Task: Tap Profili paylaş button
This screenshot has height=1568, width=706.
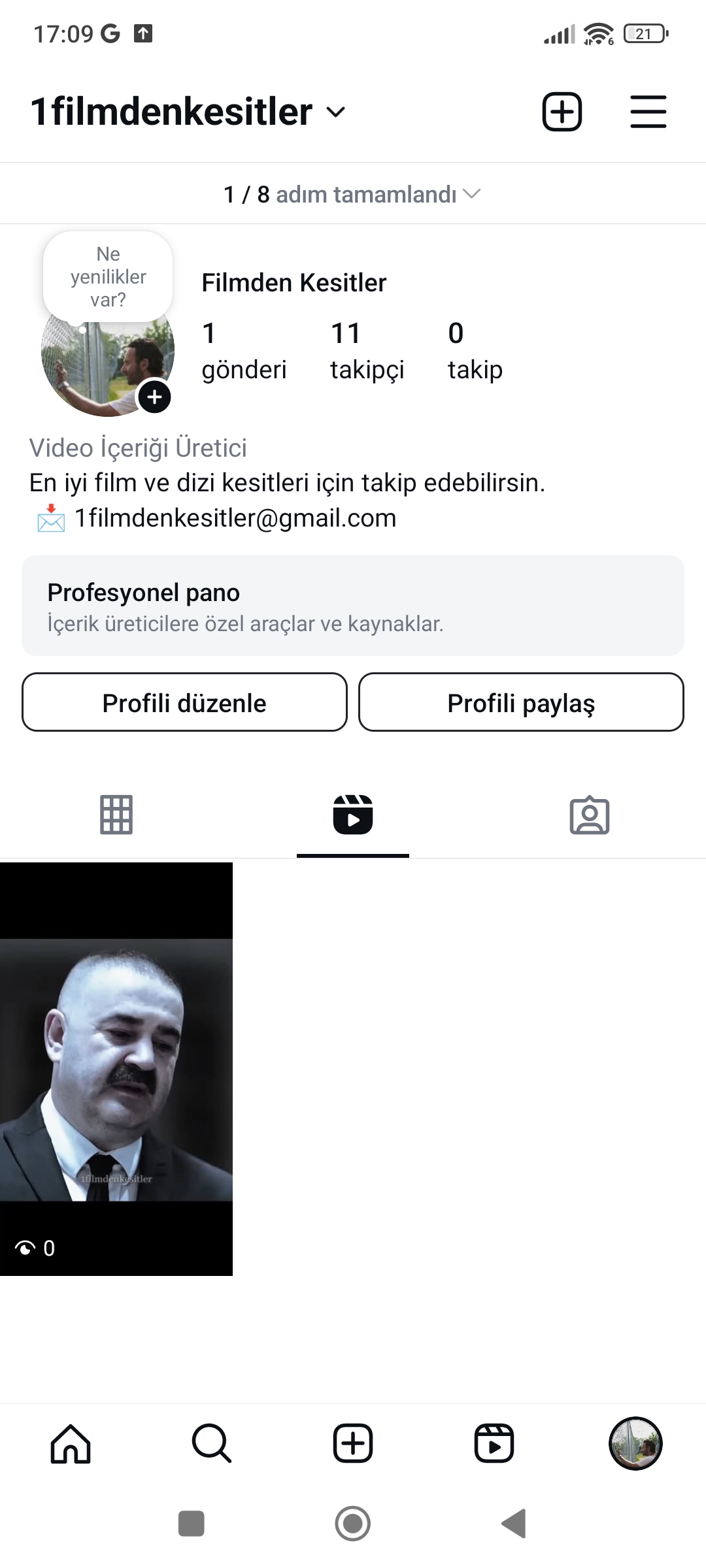Action: (x=521, y=702)
